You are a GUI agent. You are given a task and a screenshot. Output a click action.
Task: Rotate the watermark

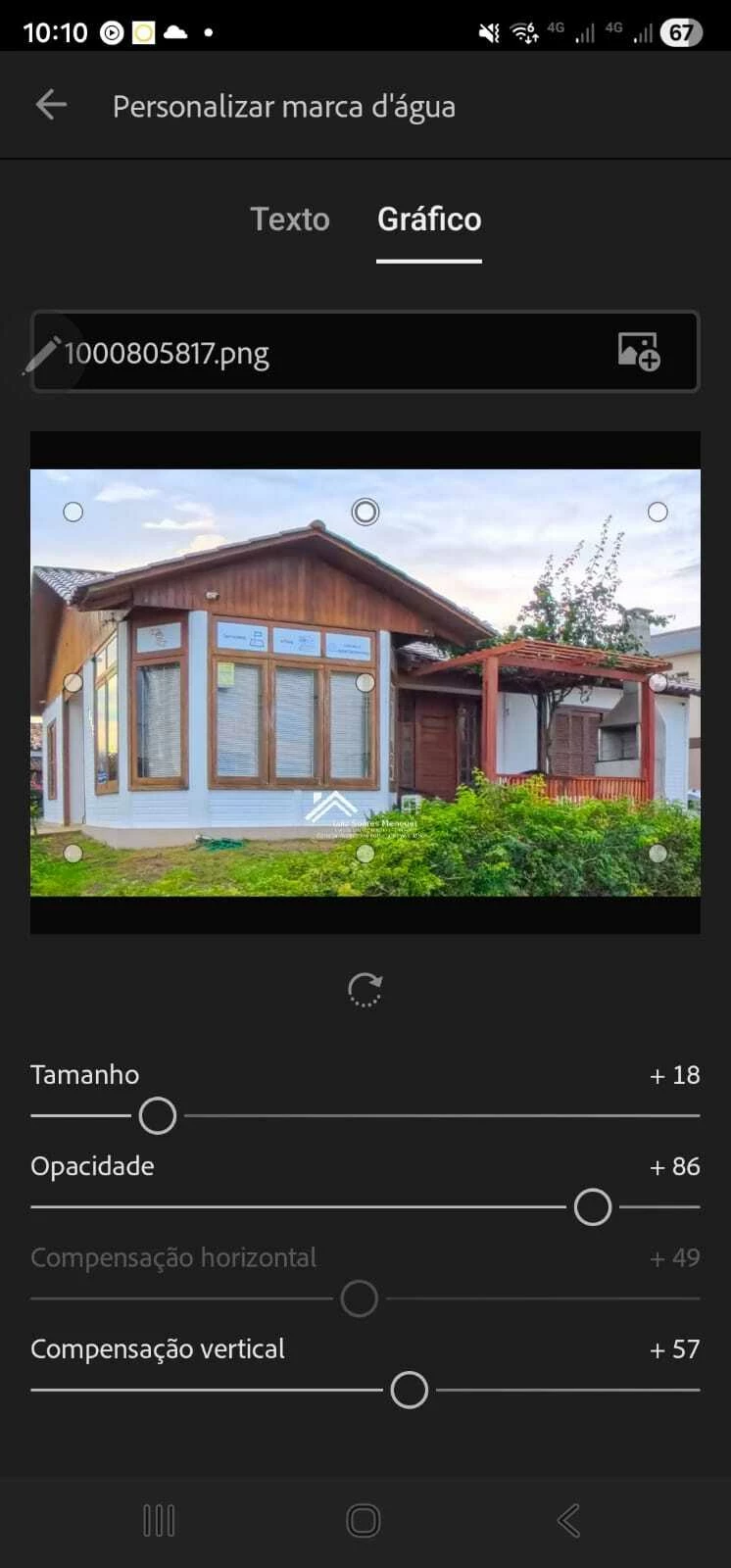[x=365, y=990]
